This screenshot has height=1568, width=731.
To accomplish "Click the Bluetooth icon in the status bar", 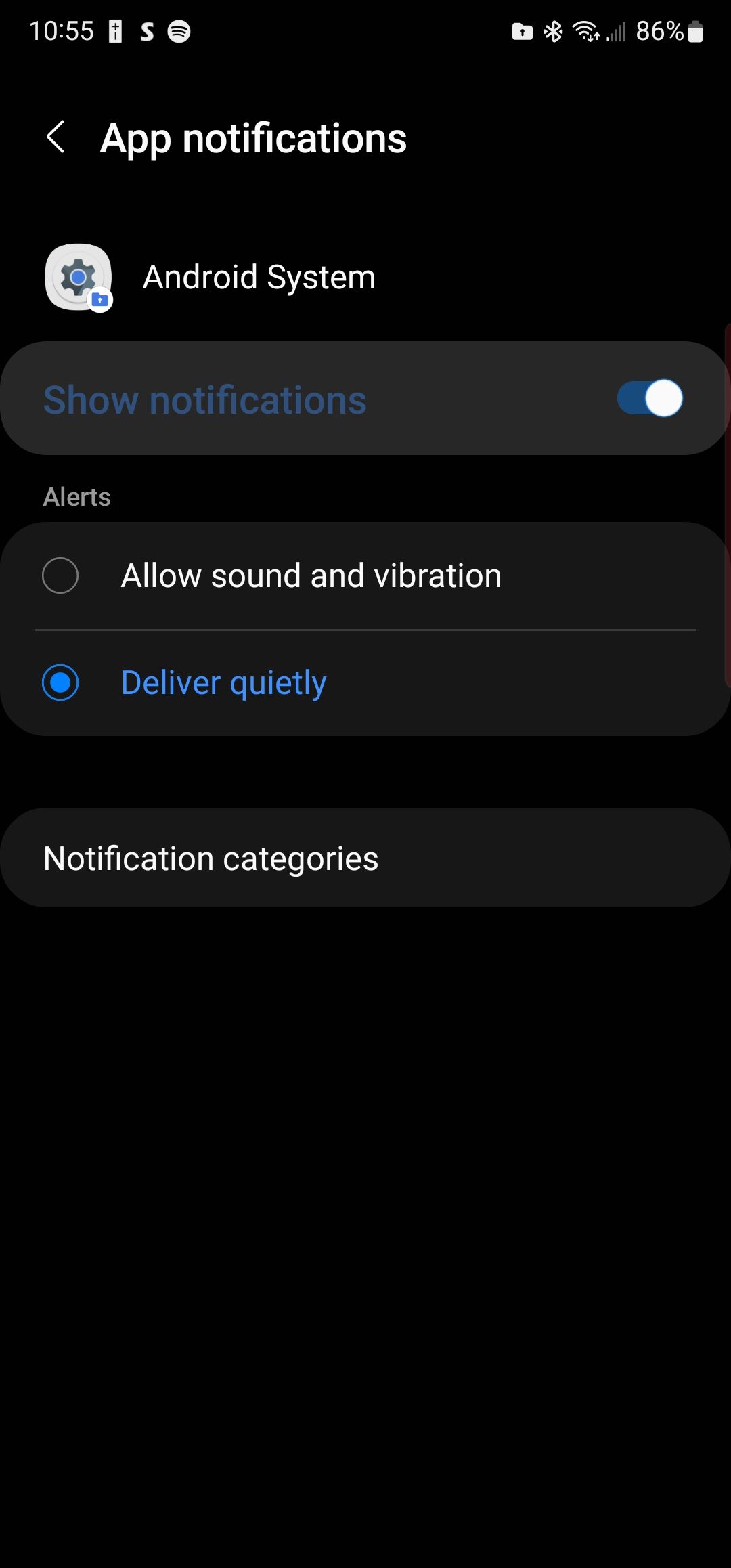I will click(552, 30).
